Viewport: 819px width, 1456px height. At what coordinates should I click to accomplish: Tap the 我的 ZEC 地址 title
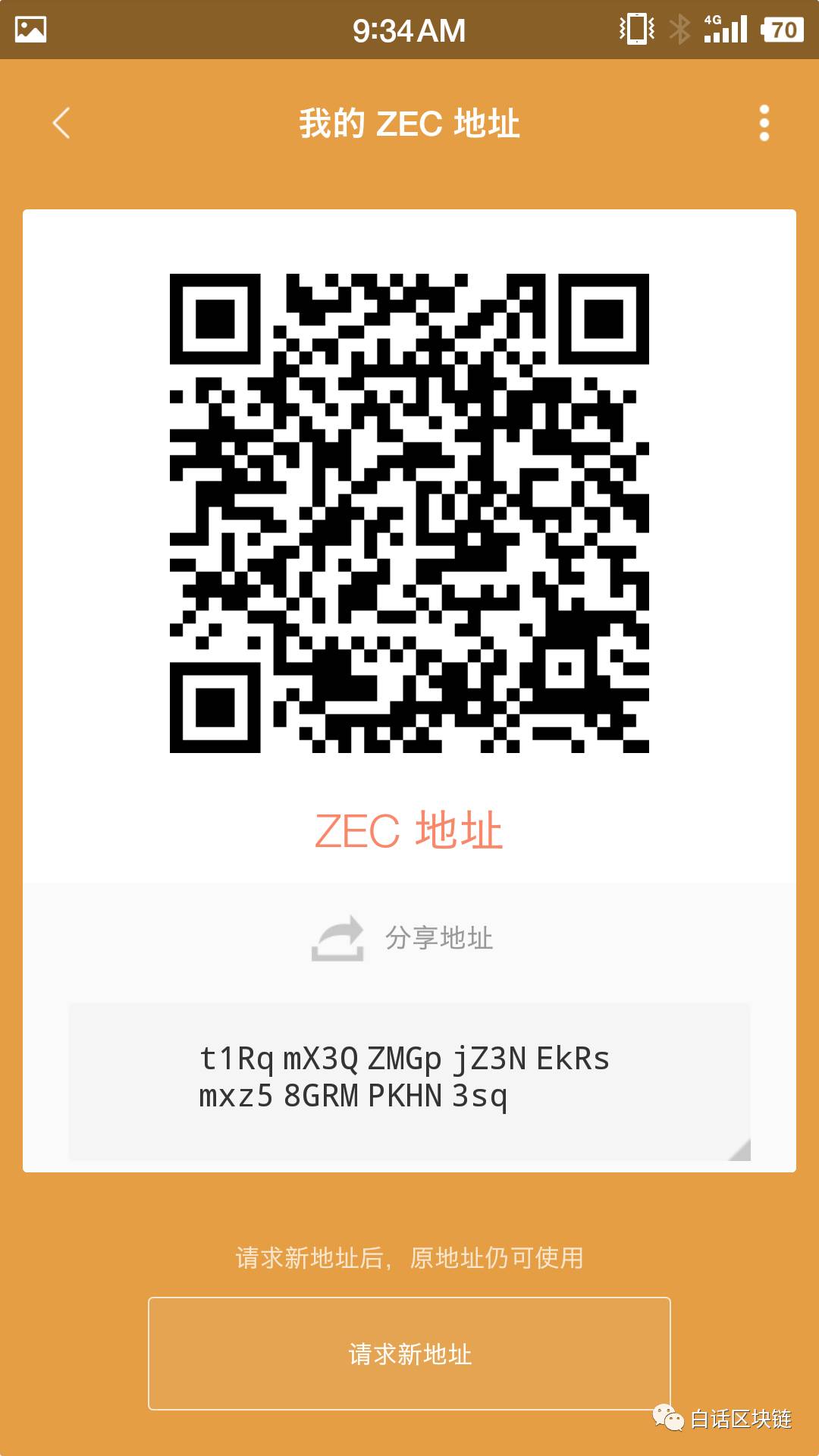click(409, 124)
